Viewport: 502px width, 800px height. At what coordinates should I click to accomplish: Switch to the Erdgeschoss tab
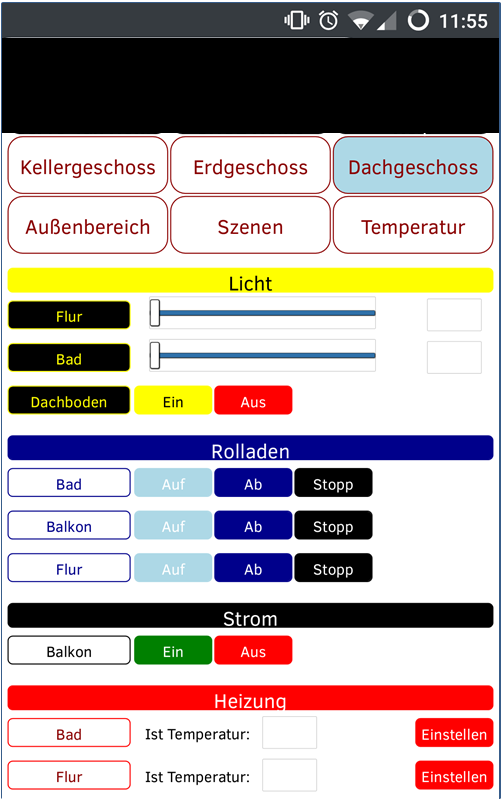(x=250, y=165)
